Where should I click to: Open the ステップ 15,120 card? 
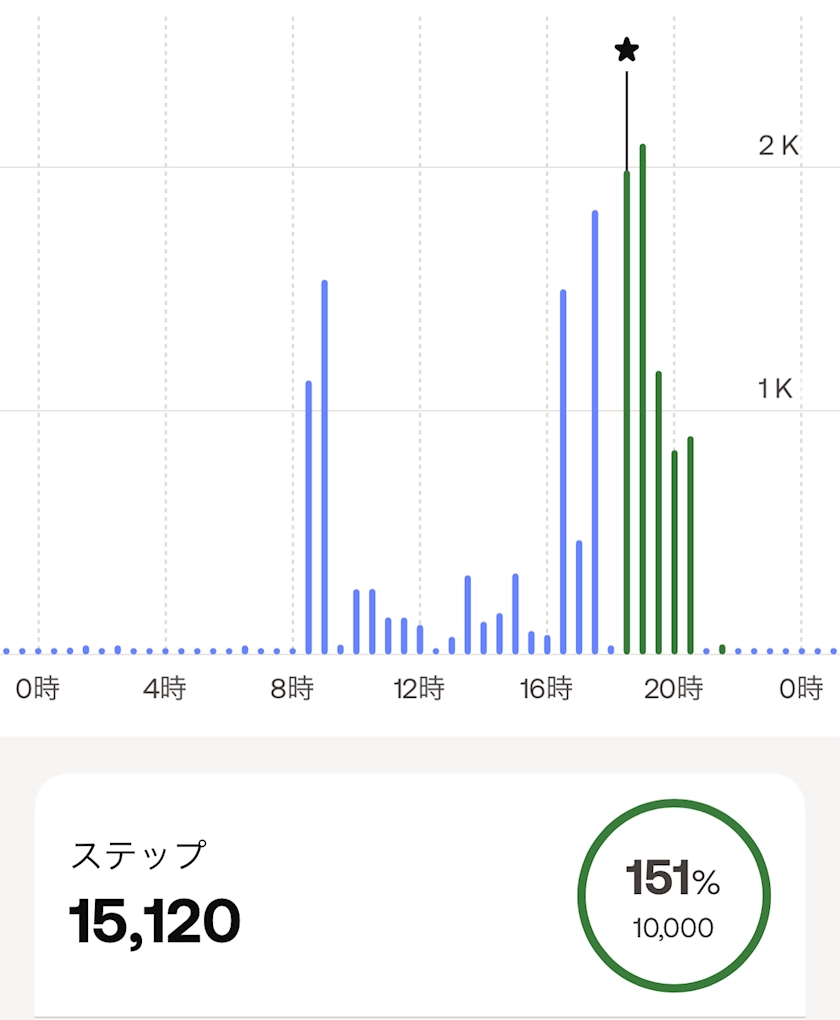pyautogui.click(x=420, y=896)
